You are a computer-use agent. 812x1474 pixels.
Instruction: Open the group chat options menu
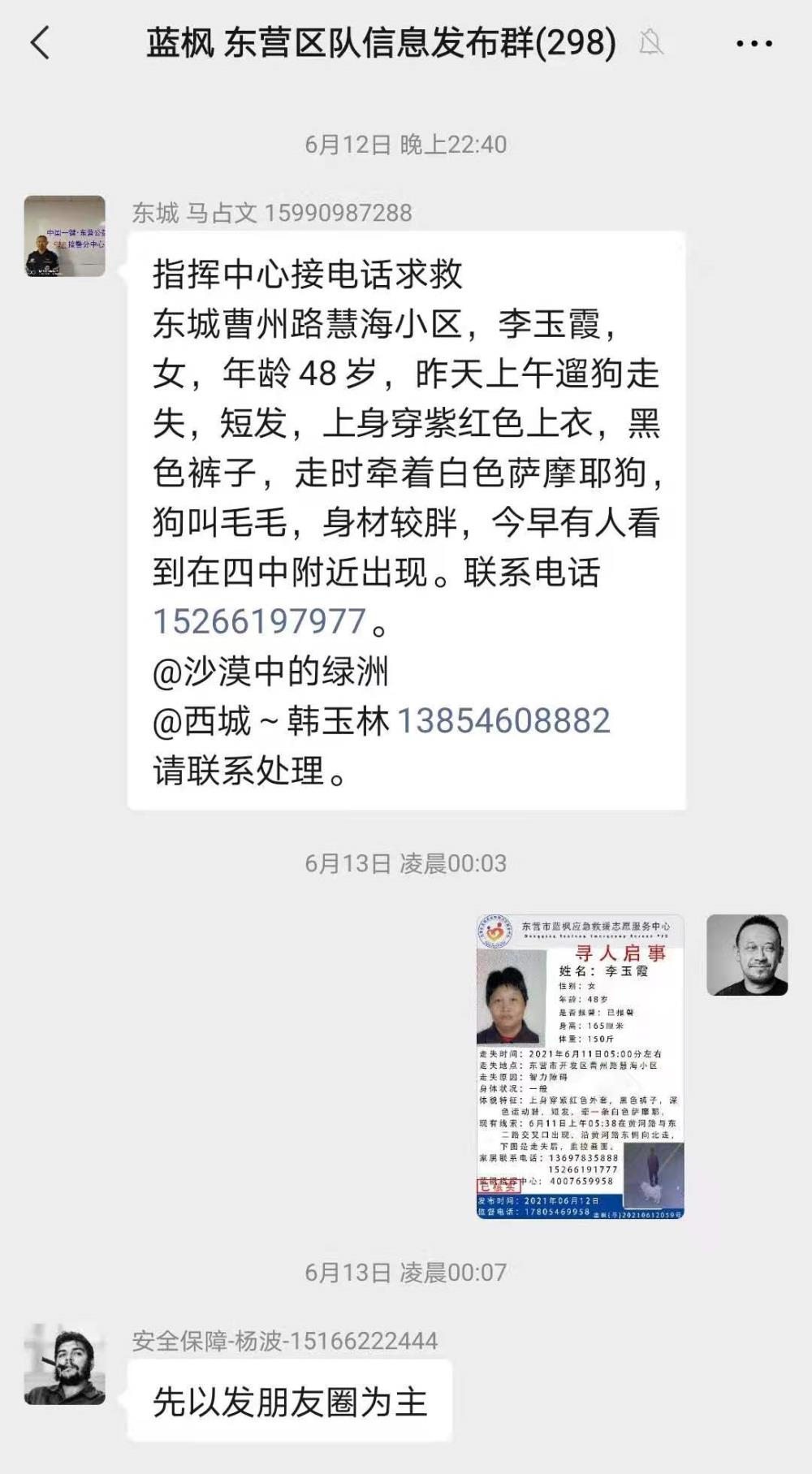pyautogui.click(x=754, y=43)
